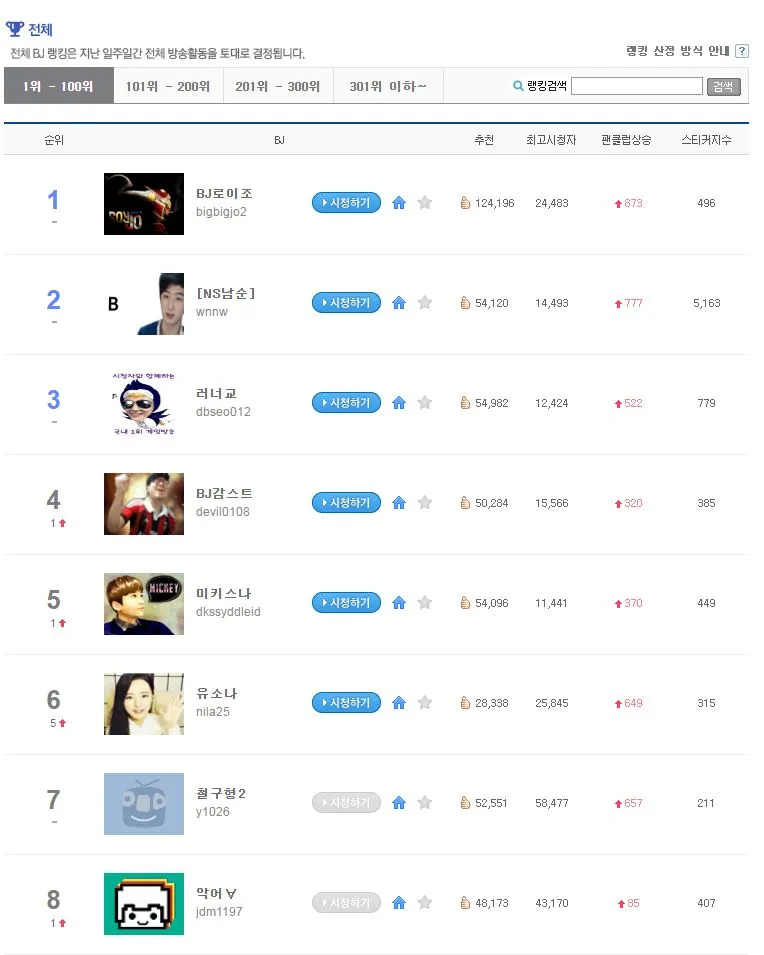Add 유소나 to favorites with the star
This screenshot has height=955, width=764.
(424, 703)
